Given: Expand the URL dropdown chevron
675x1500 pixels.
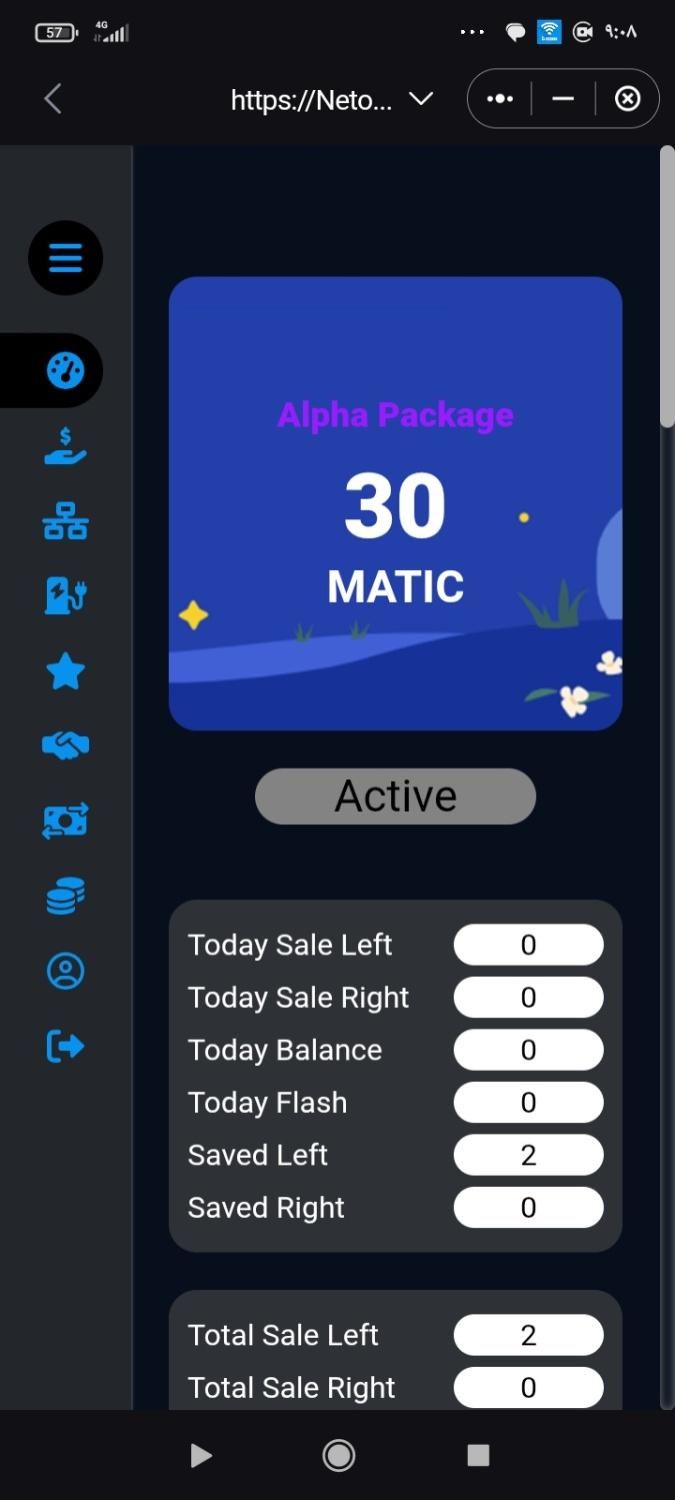Looking at the screenshot, I should pyautogui.click(x=421, y=99).
